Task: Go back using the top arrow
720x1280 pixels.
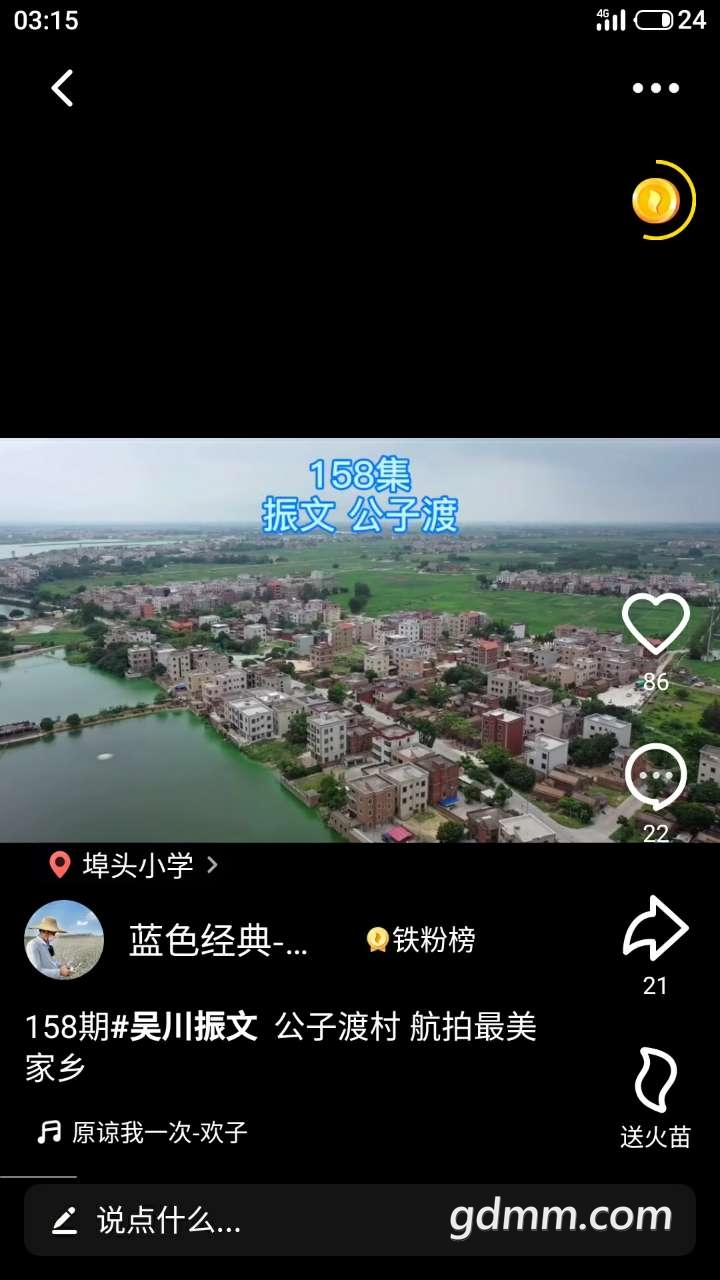Action: coord(62,88)
